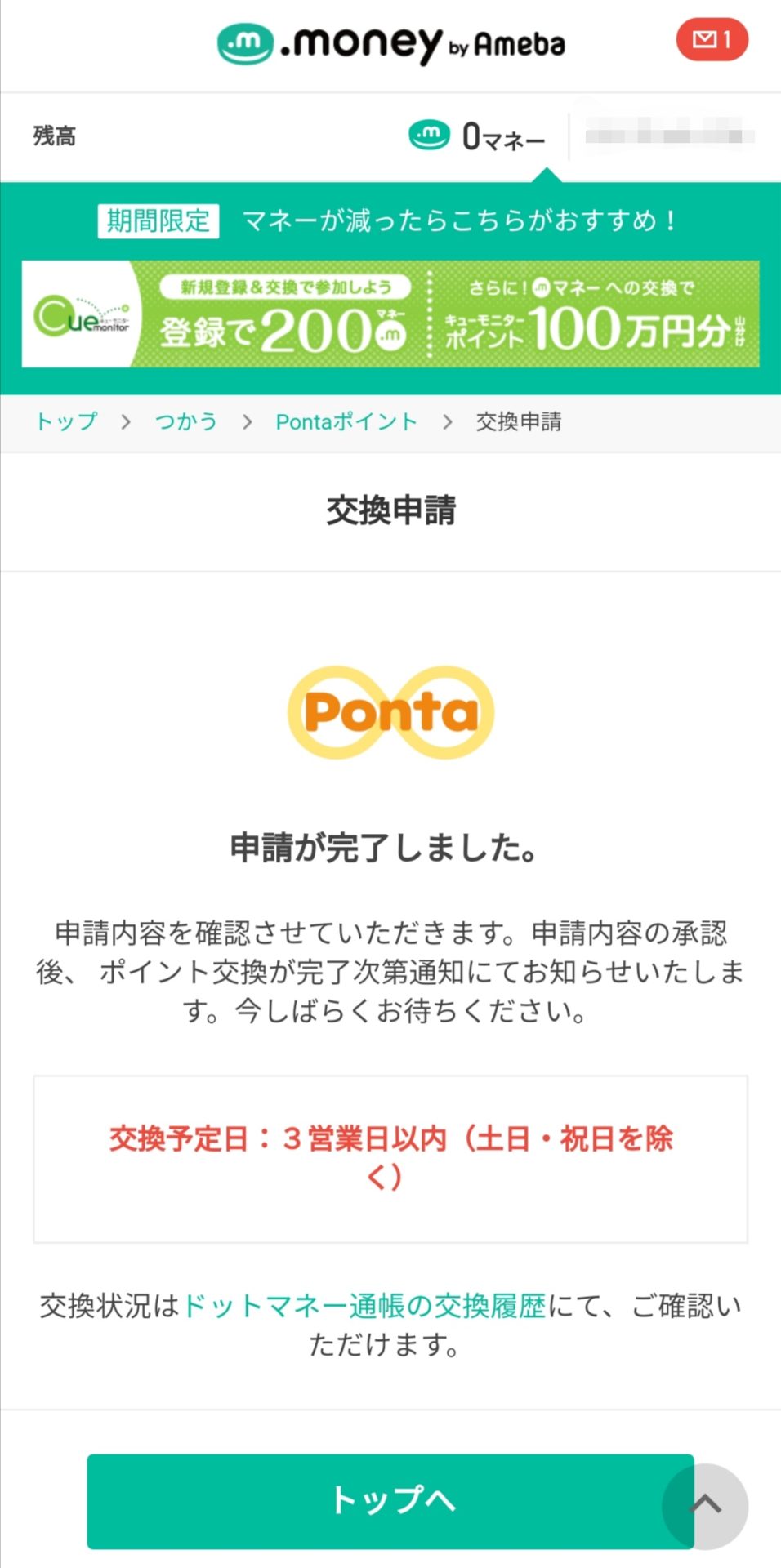The height and width of the screenshot is (1568, 781).
Task: Open the Cue monitor promotion banner
Action: [x=390, y=314]
